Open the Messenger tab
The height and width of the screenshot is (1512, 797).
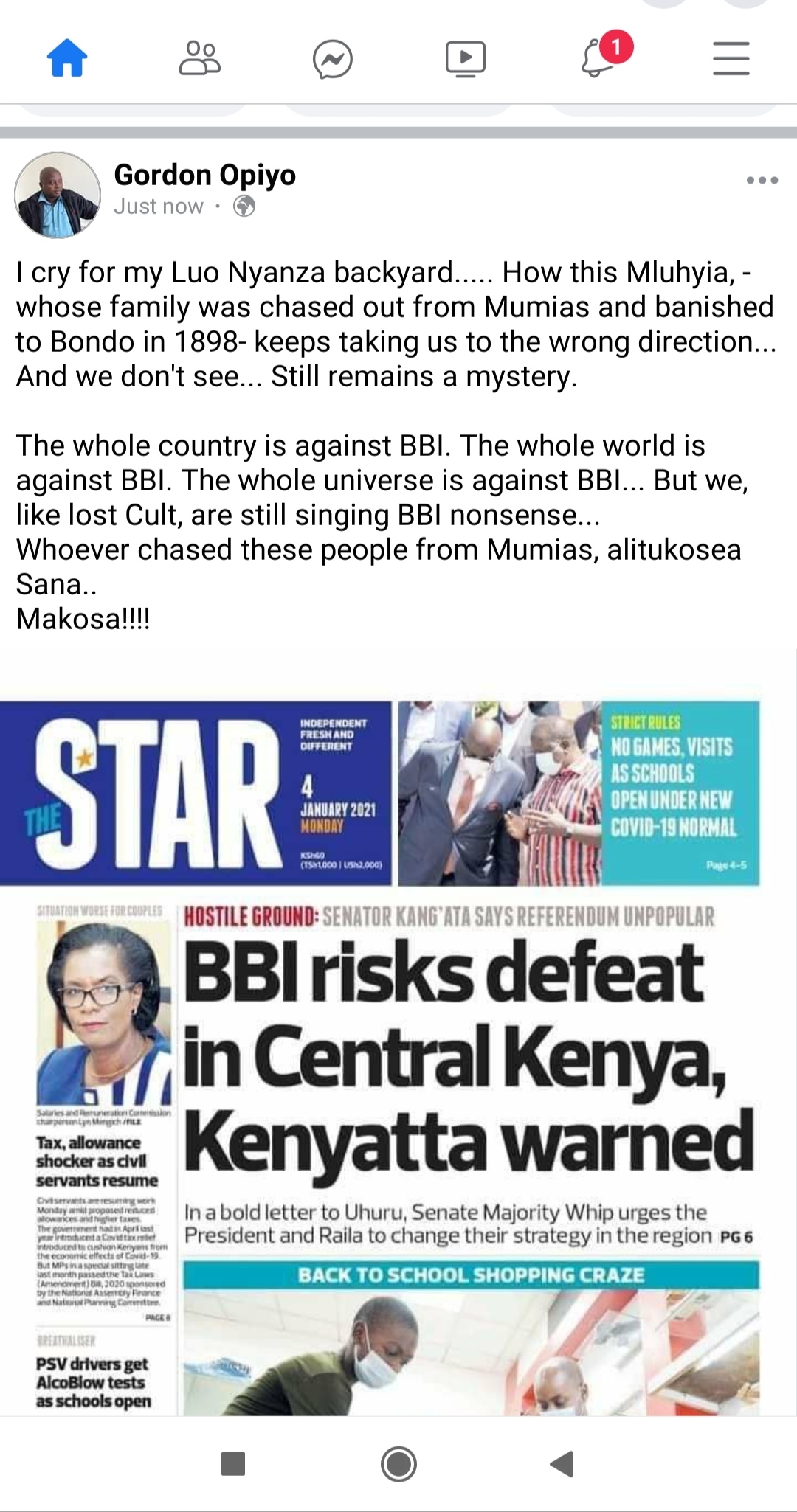(x=332, y=60)
